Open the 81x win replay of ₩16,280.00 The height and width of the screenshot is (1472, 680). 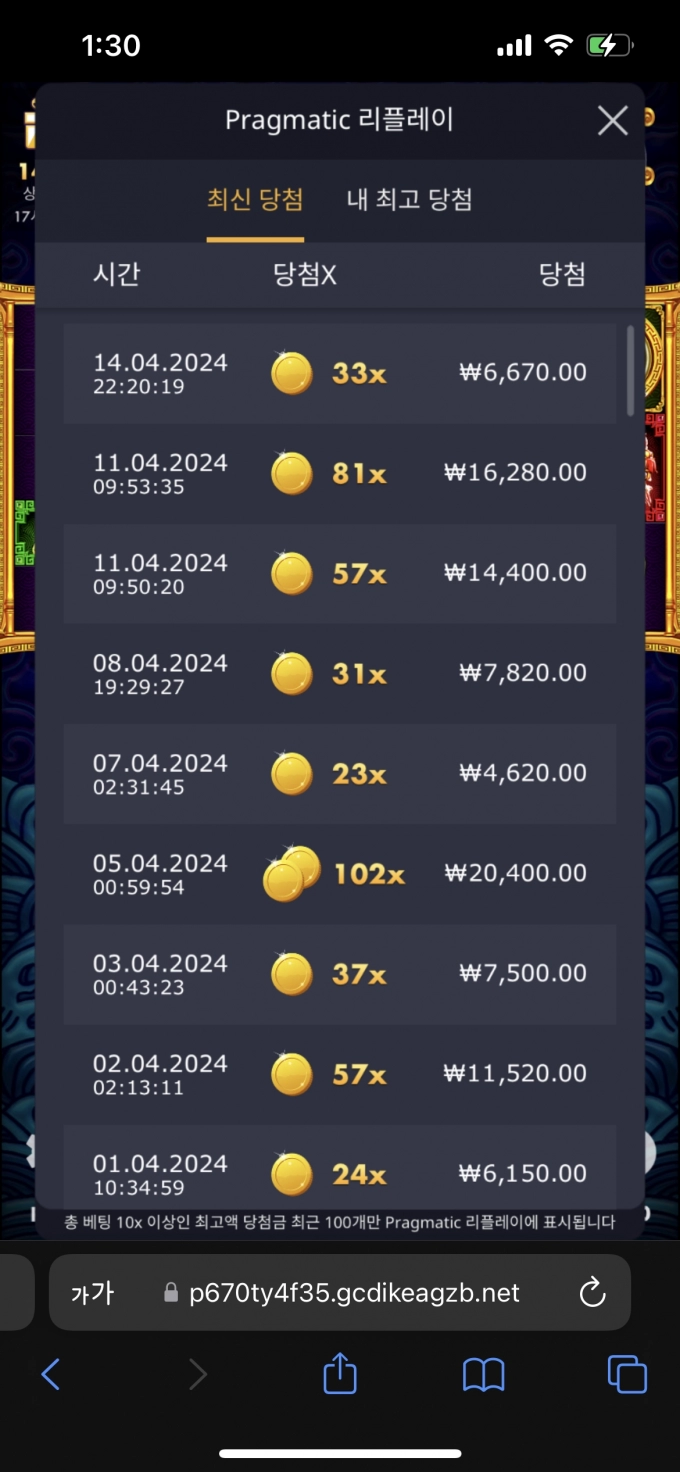(x=340, y=473)
